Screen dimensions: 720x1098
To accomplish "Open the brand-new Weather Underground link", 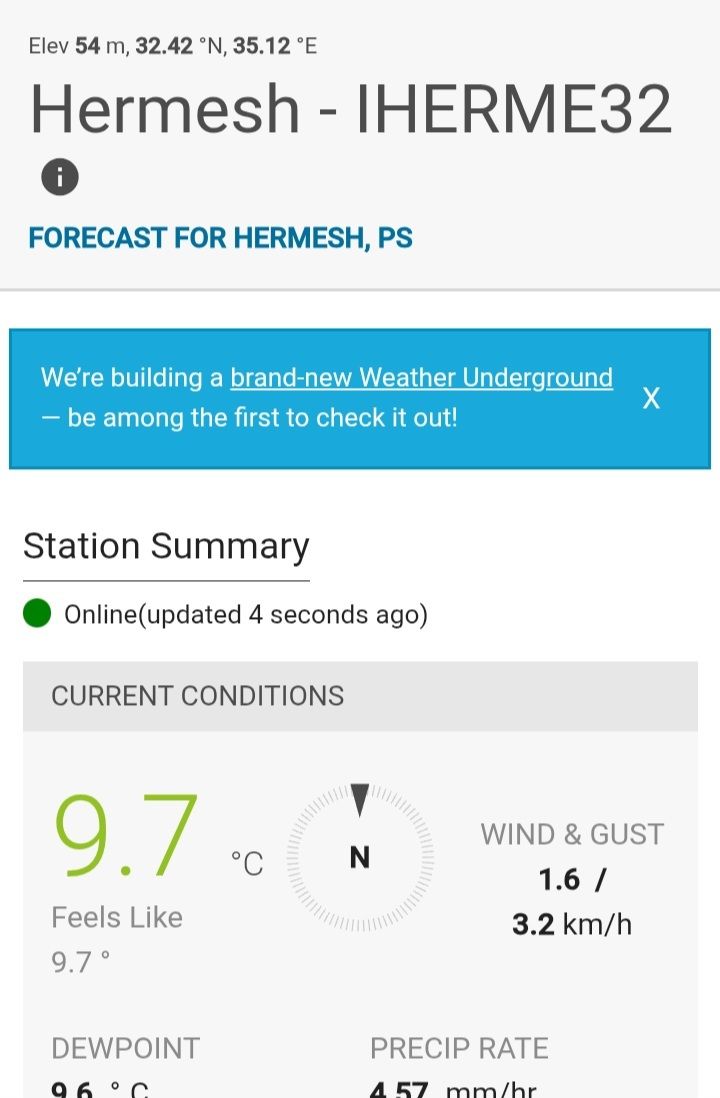I will (421, 378).
